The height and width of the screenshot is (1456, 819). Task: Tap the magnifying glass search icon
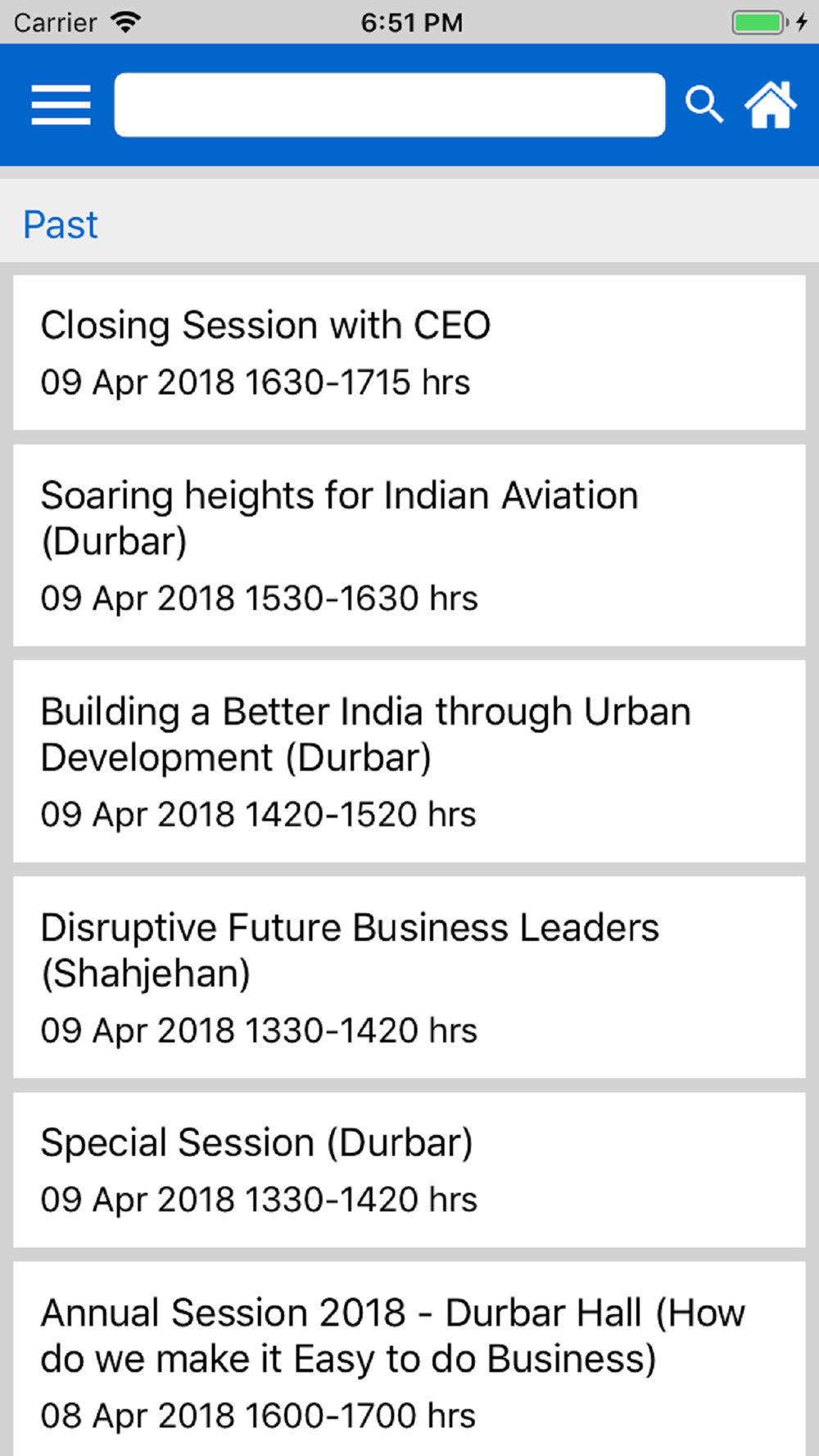point(704,105)
